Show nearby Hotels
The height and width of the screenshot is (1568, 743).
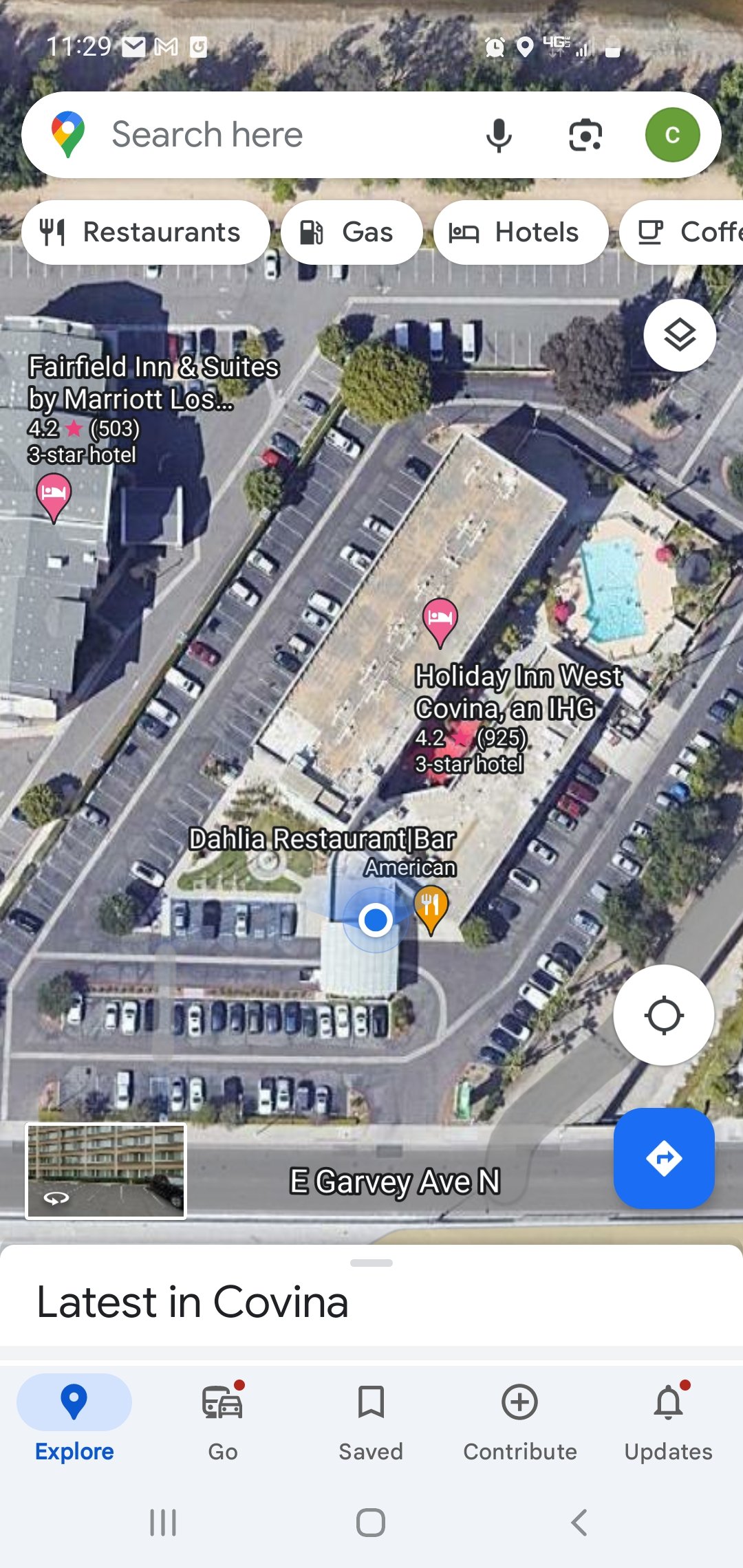coord(521,232)
